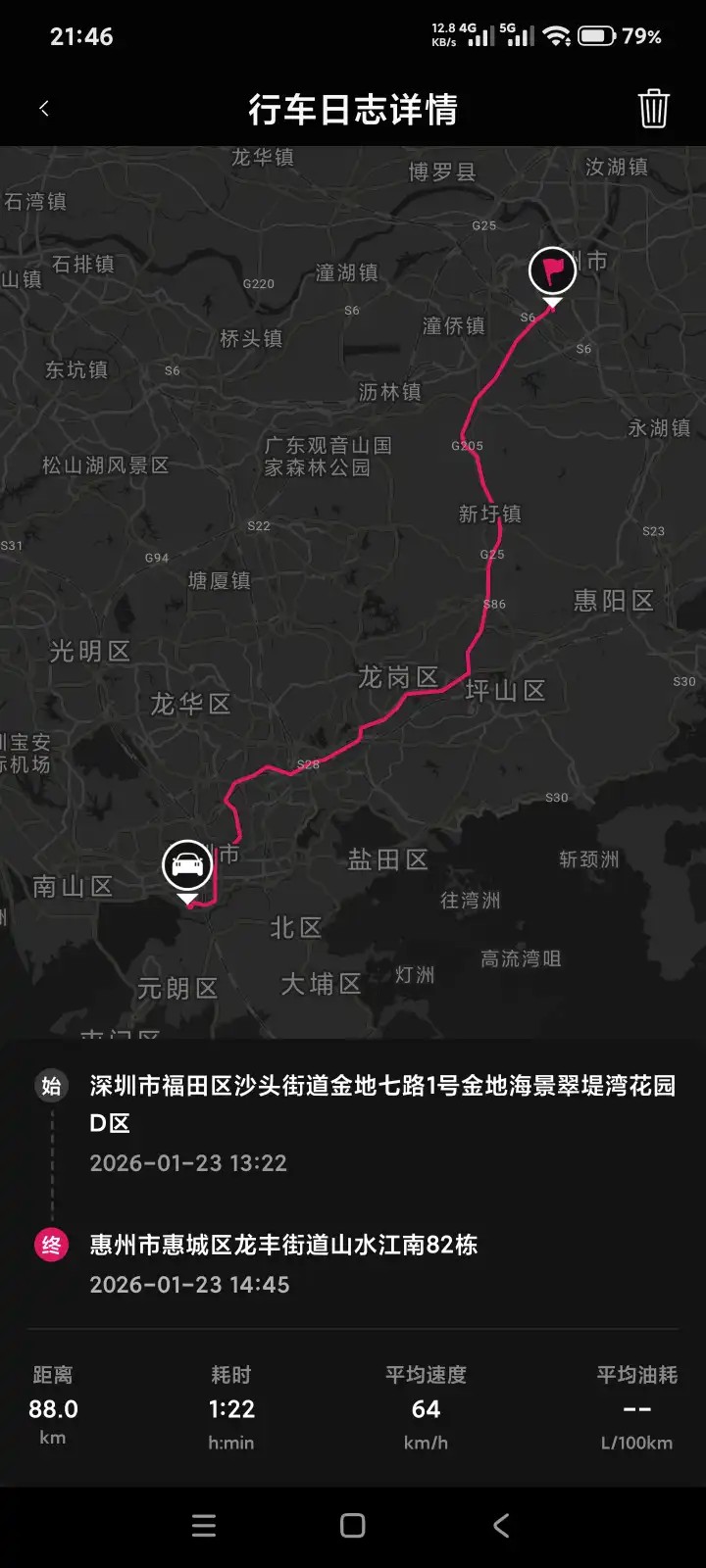Go back from the driving log details
The image size is (706, 1568).
pyautogui.click(x=44, y=109)
